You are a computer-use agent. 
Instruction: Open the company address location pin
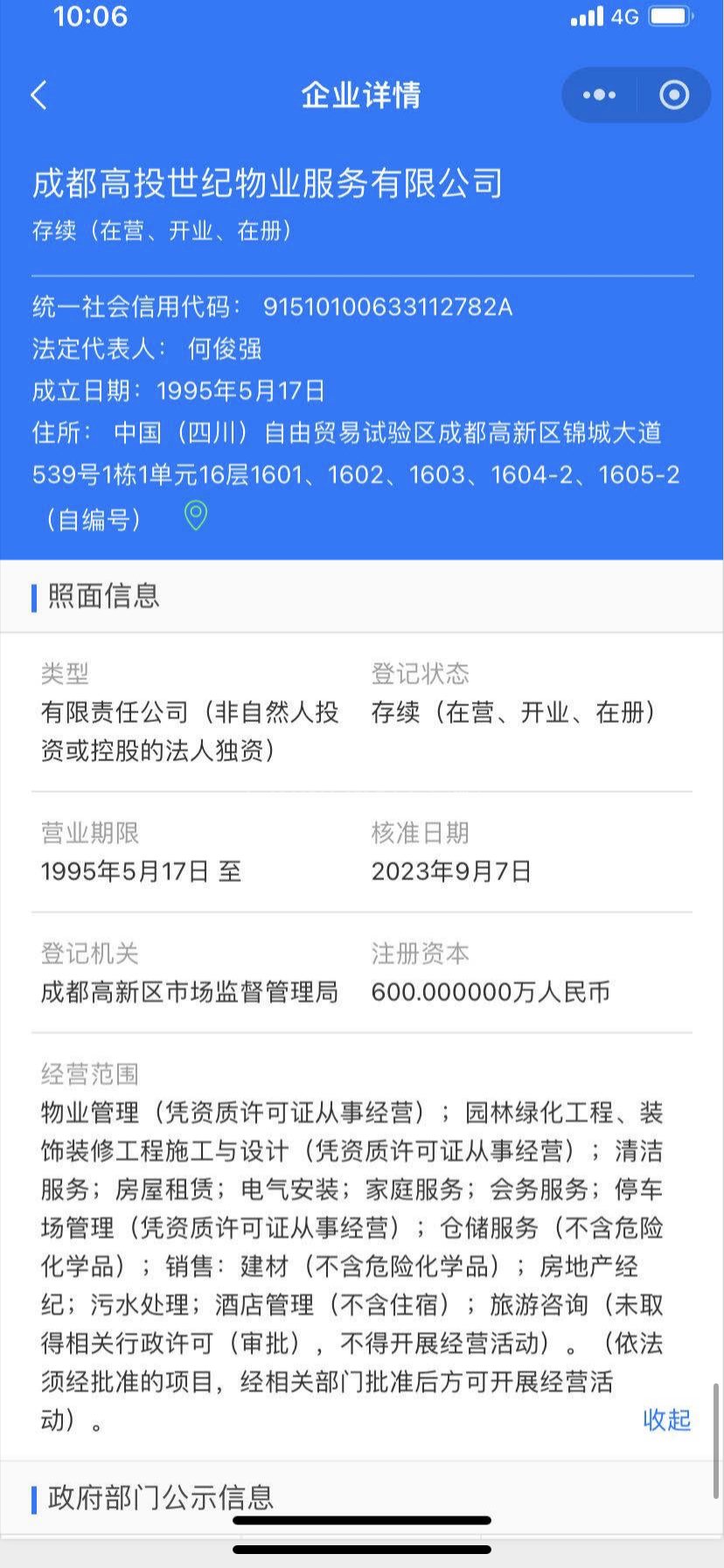pos(196,516)
